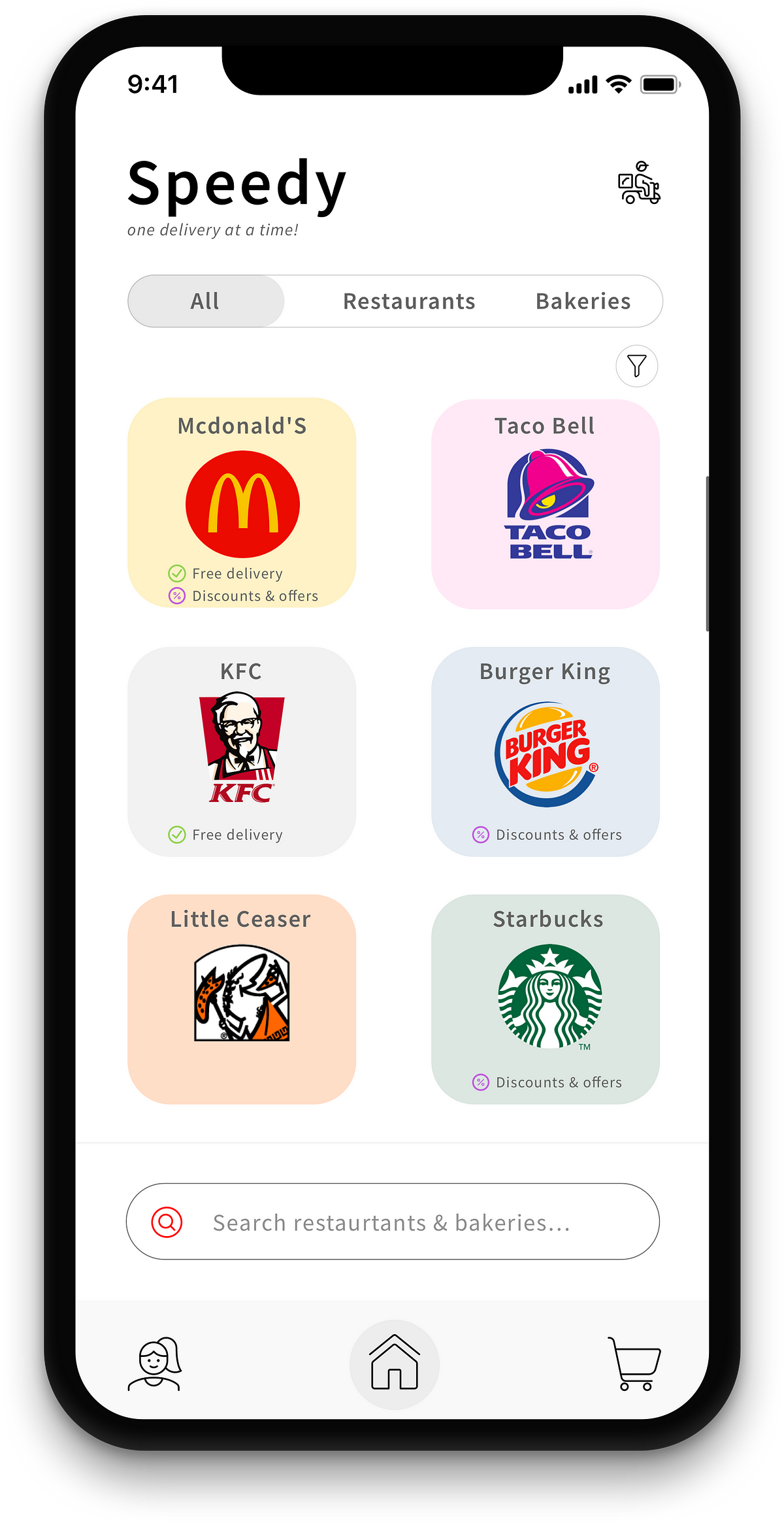The width and height of the screenshot is (784, 1523).
Task: Open the Little Ceaser card
Action: point(242,999)
